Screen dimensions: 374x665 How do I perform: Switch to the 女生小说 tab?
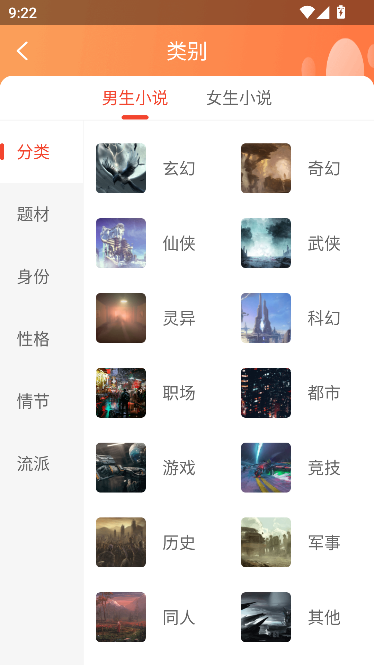239,98
